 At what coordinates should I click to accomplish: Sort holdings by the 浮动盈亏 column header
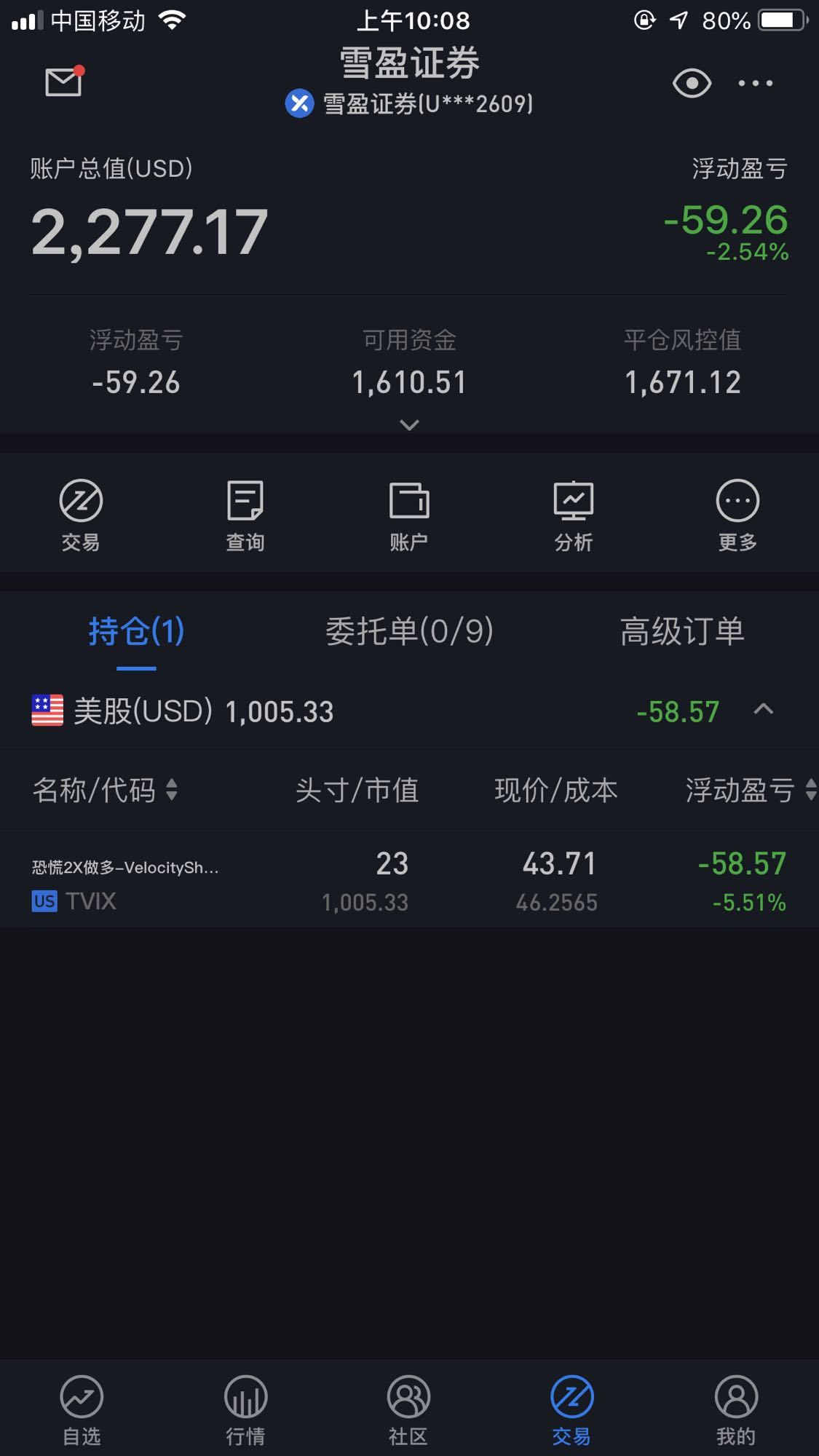click(750, 790)
